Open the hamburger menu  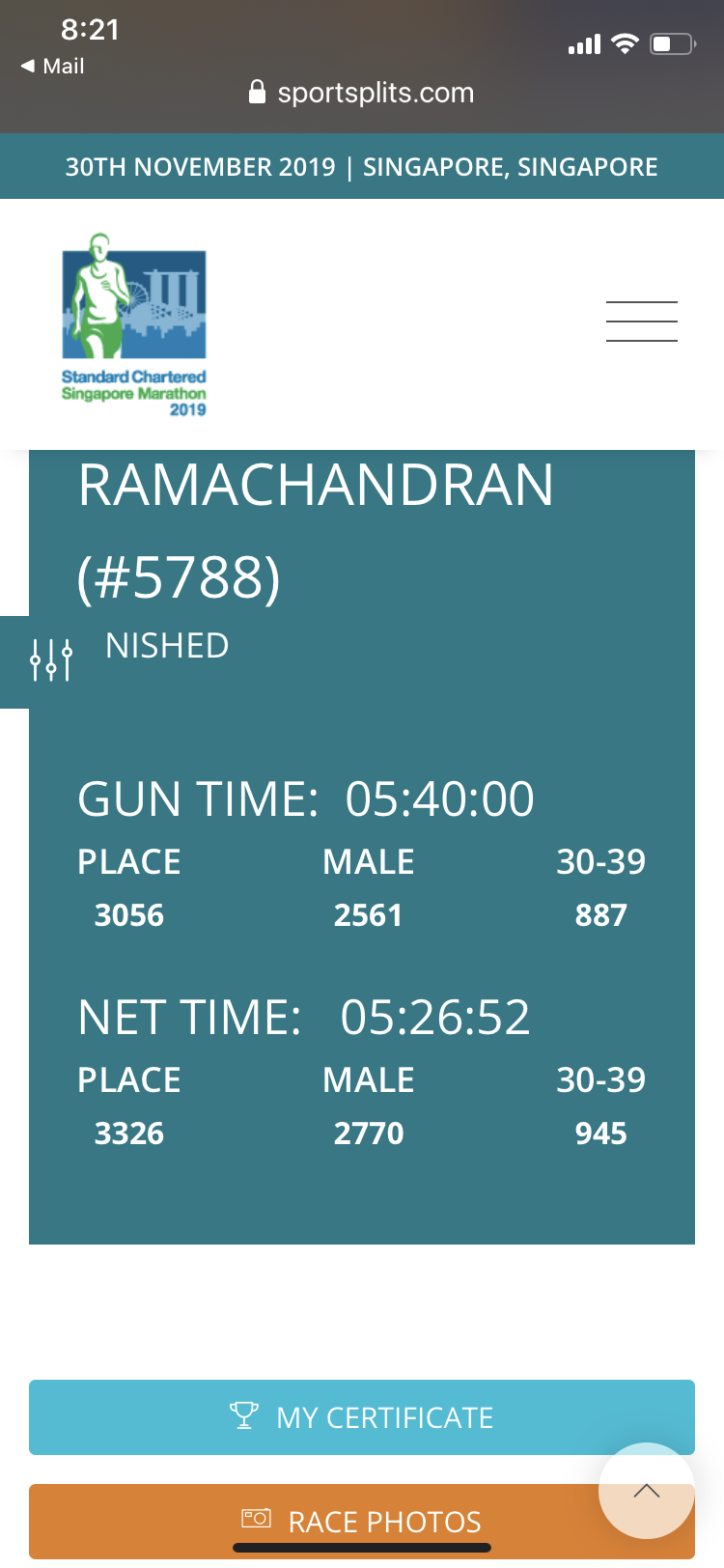642,322
